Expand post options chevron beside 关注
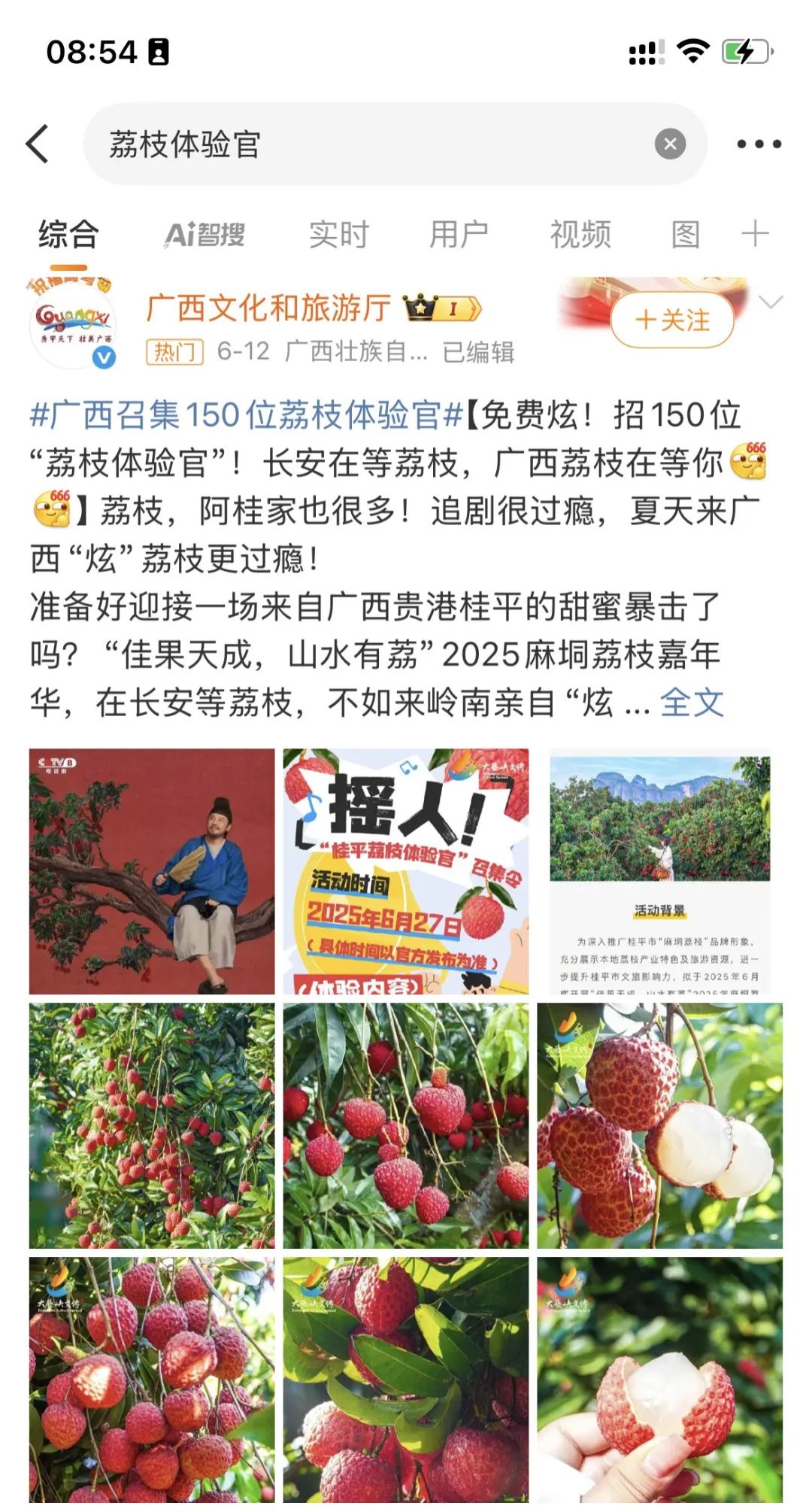812x1512 pixels. click(x=771, y=302)
